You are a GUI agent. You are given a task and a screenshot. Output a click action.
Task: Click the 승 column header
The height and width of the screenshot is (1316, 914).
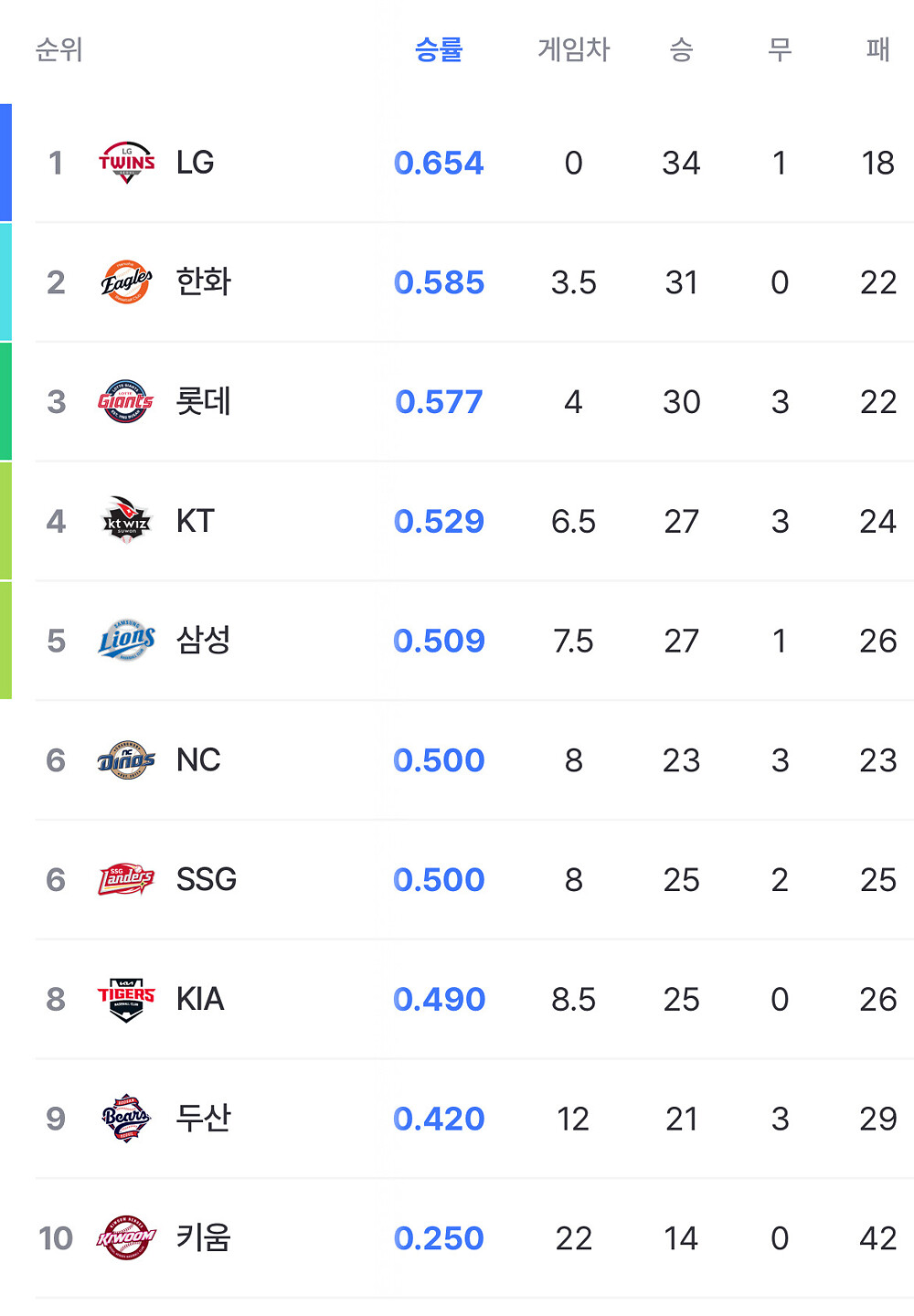point(681,50)
